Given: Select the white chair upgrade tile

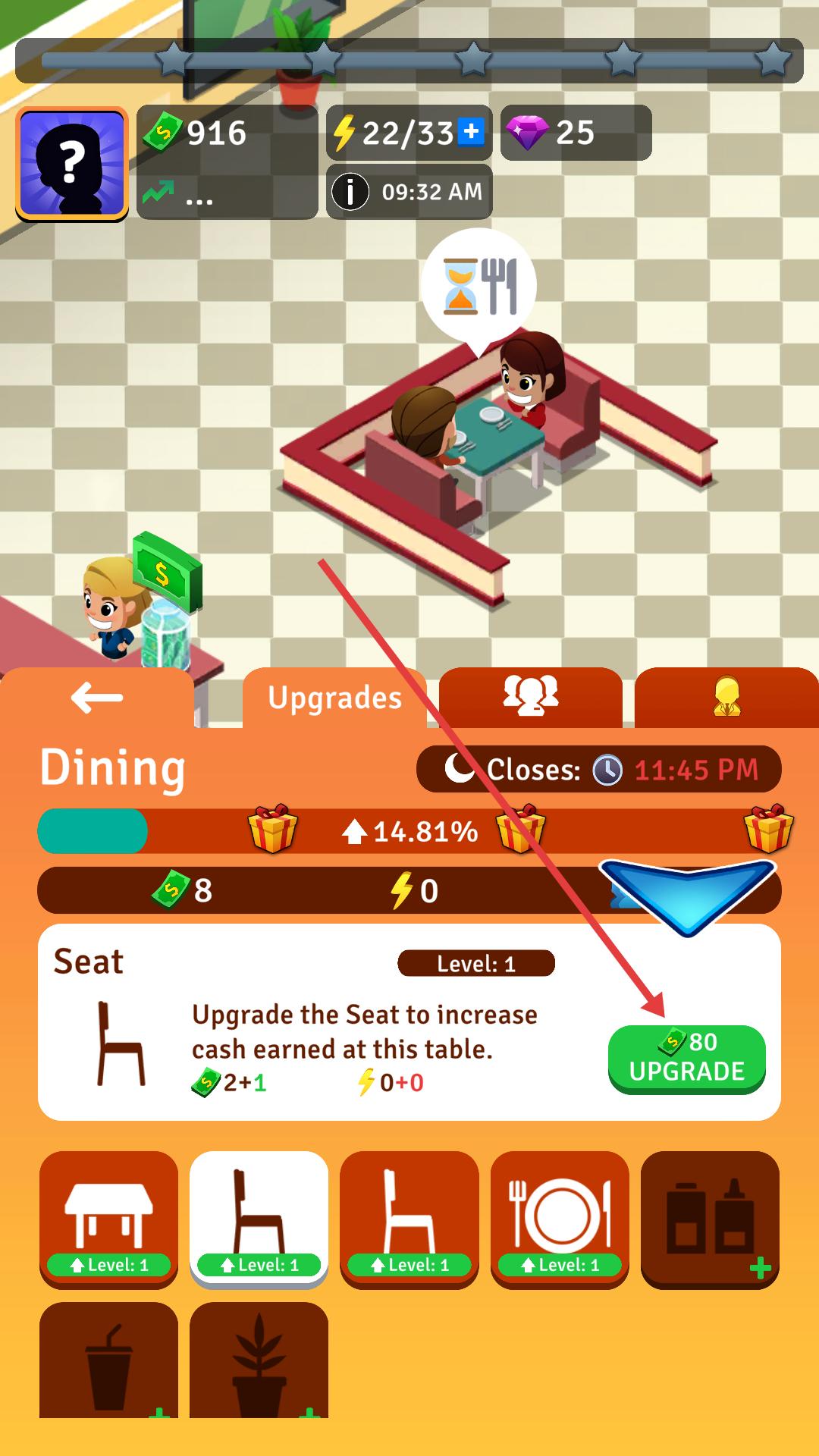Looking at the screenshot, I should (409, 1219).
